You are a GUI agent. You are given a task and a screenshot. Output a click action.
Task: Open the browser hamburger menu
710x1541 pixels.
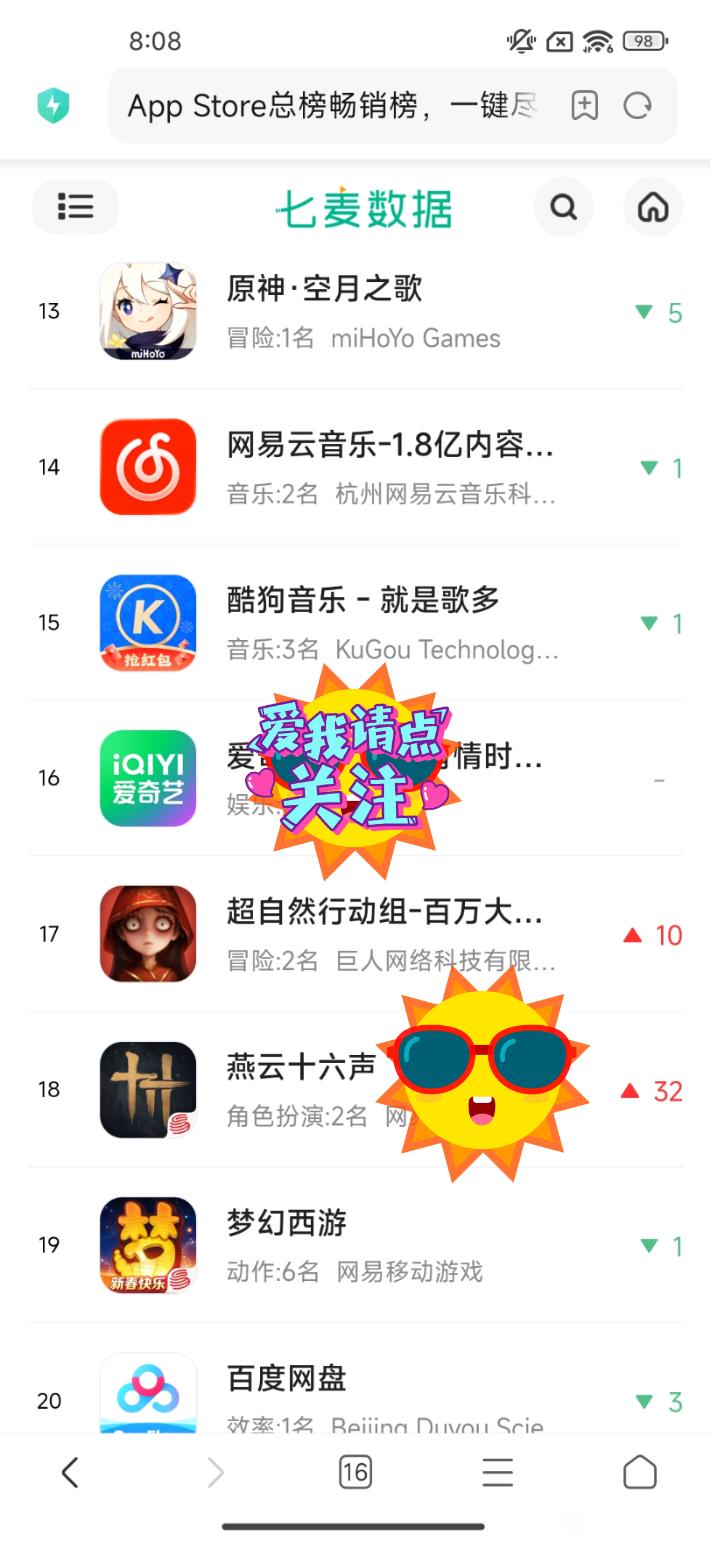pos(497,1472)
